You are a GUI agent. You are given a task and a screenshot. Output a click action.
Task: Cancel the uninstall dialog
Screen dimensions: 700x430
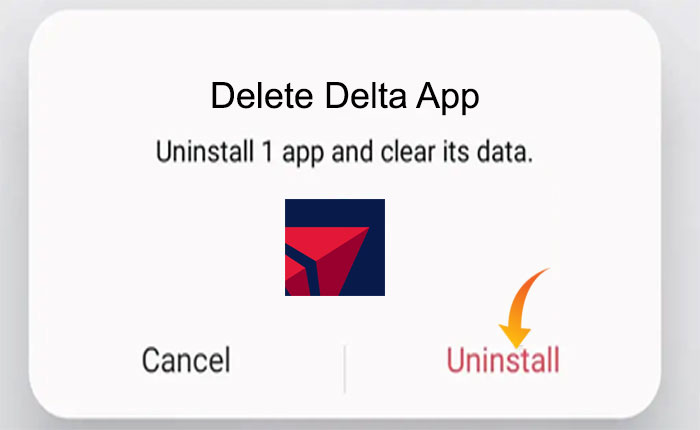(x=186, y=361)
